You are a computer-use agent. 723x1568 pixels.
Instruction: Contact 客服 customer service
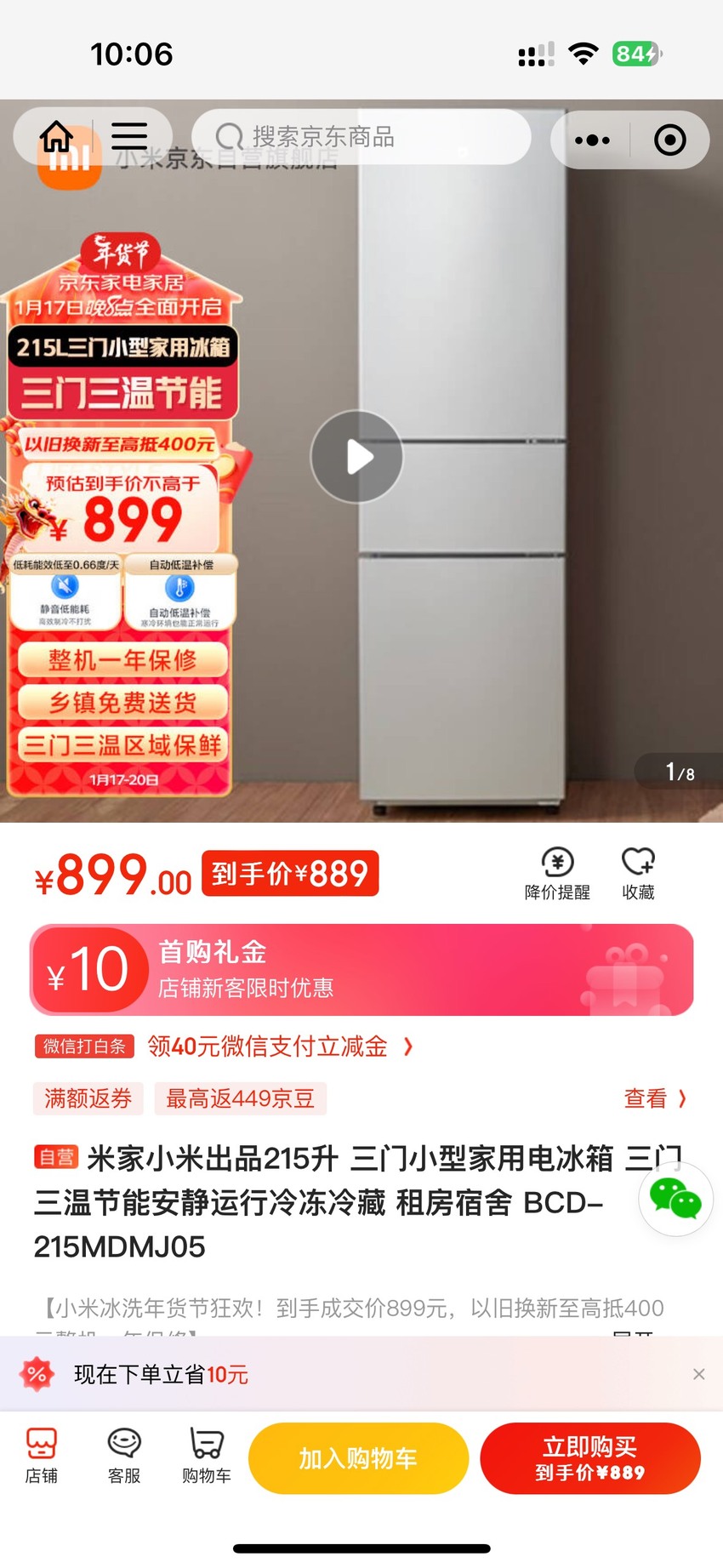click(x=124, y=1456)
